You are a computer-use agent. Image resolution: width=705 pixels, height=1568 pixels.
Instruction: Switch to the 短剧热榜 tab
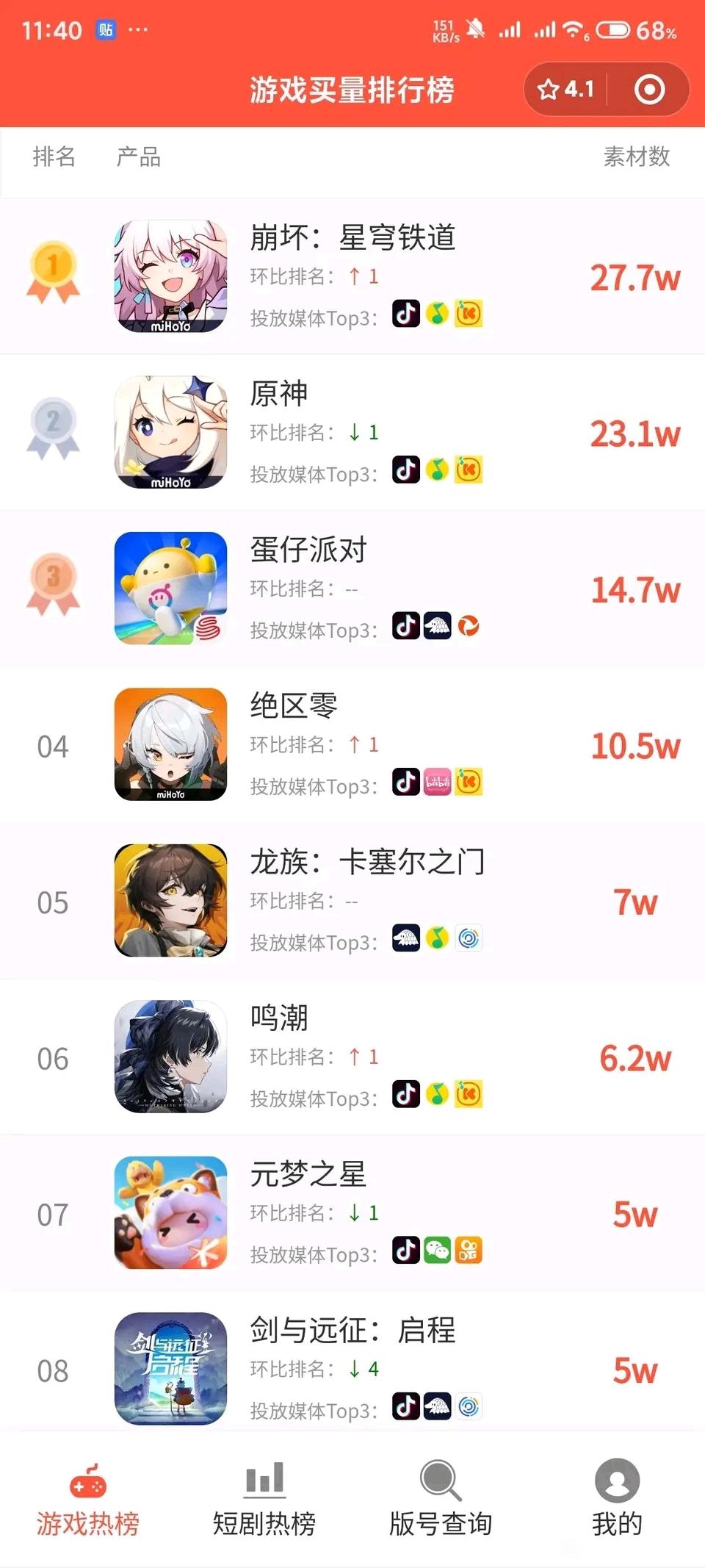(x=264, y=1500)
